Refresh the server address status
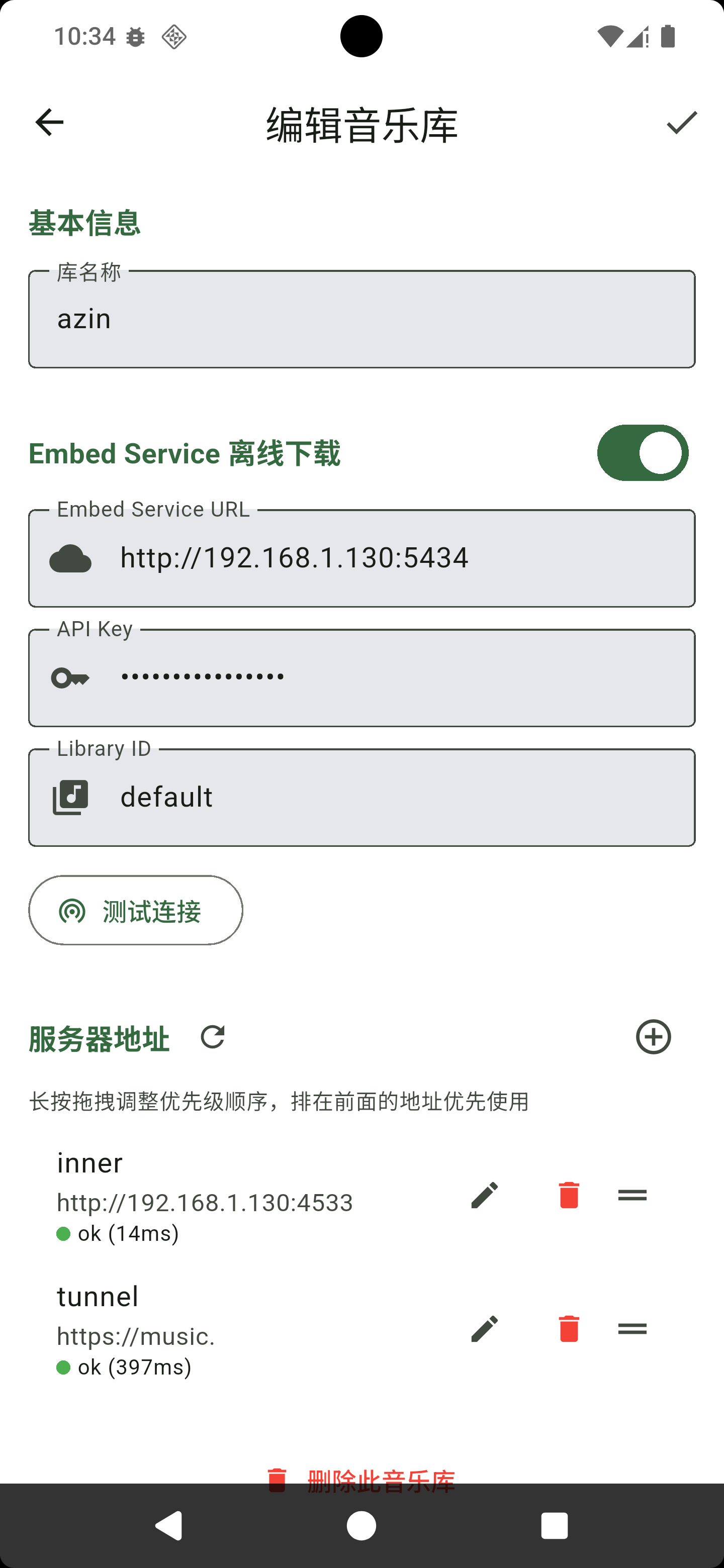 [x=213, y=1037]
